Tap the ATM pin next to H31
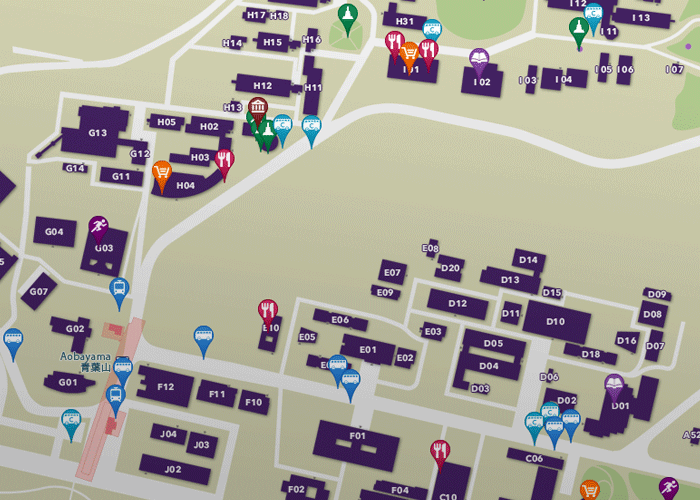Image resolution: width=700 pixels, height=500 pixels. click(432, 30)
